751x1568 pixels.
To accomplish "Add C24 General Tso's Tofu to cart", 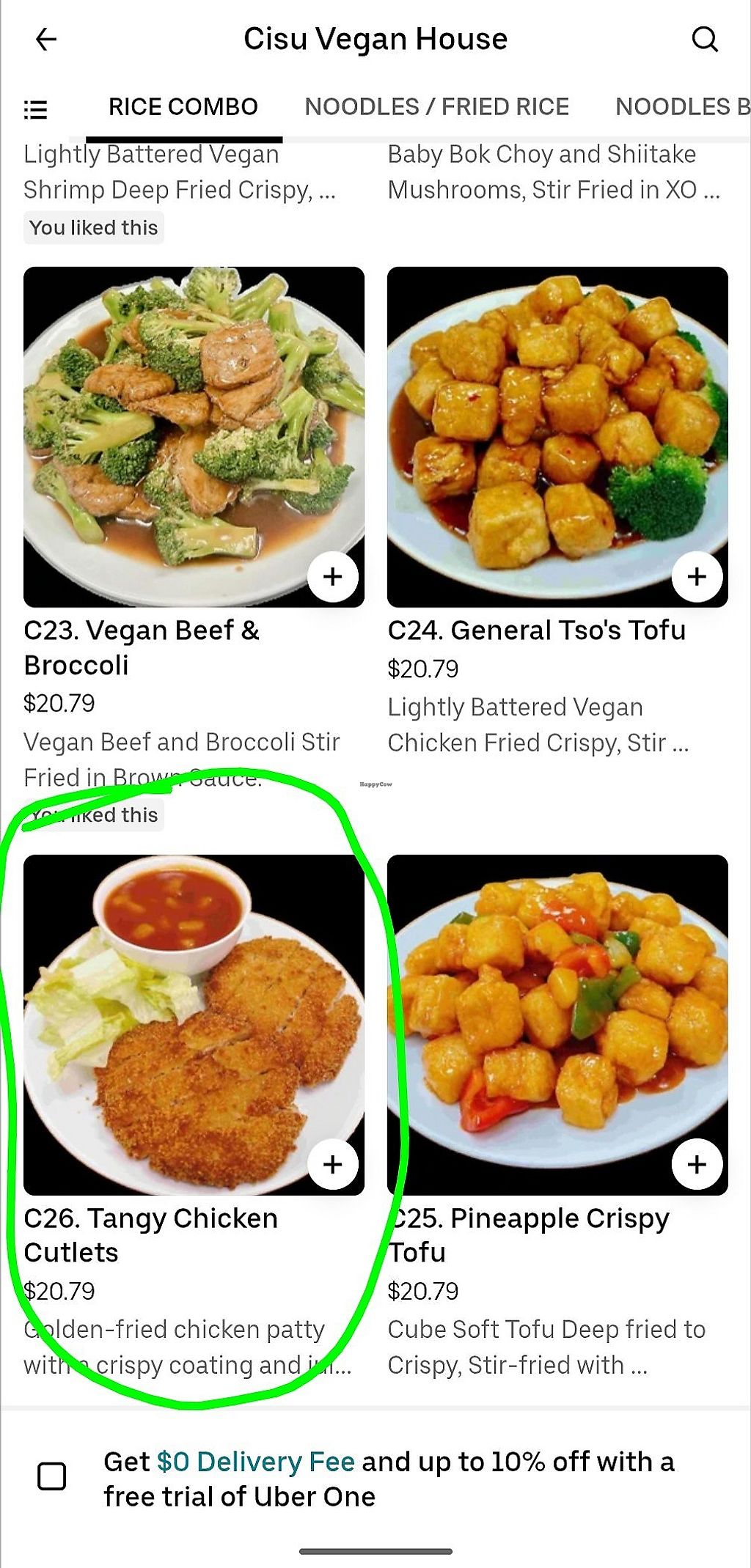I will [x=697, y=577].
